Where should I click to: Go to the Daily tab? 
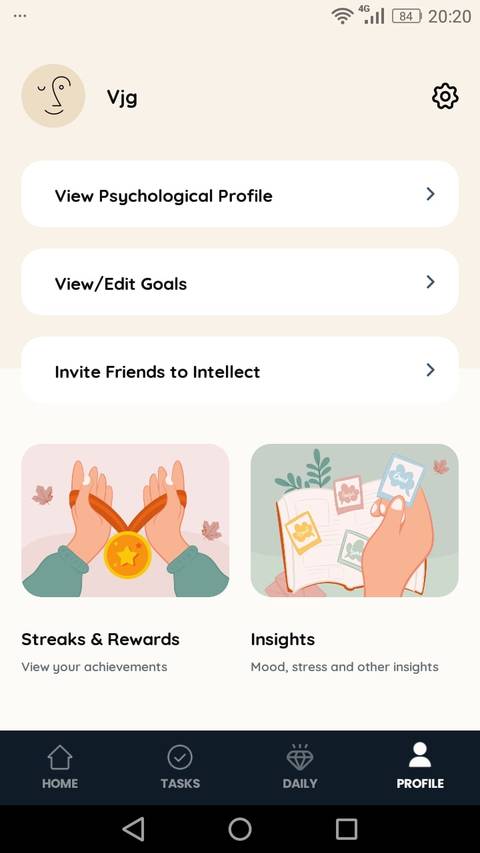coord(300,768)
